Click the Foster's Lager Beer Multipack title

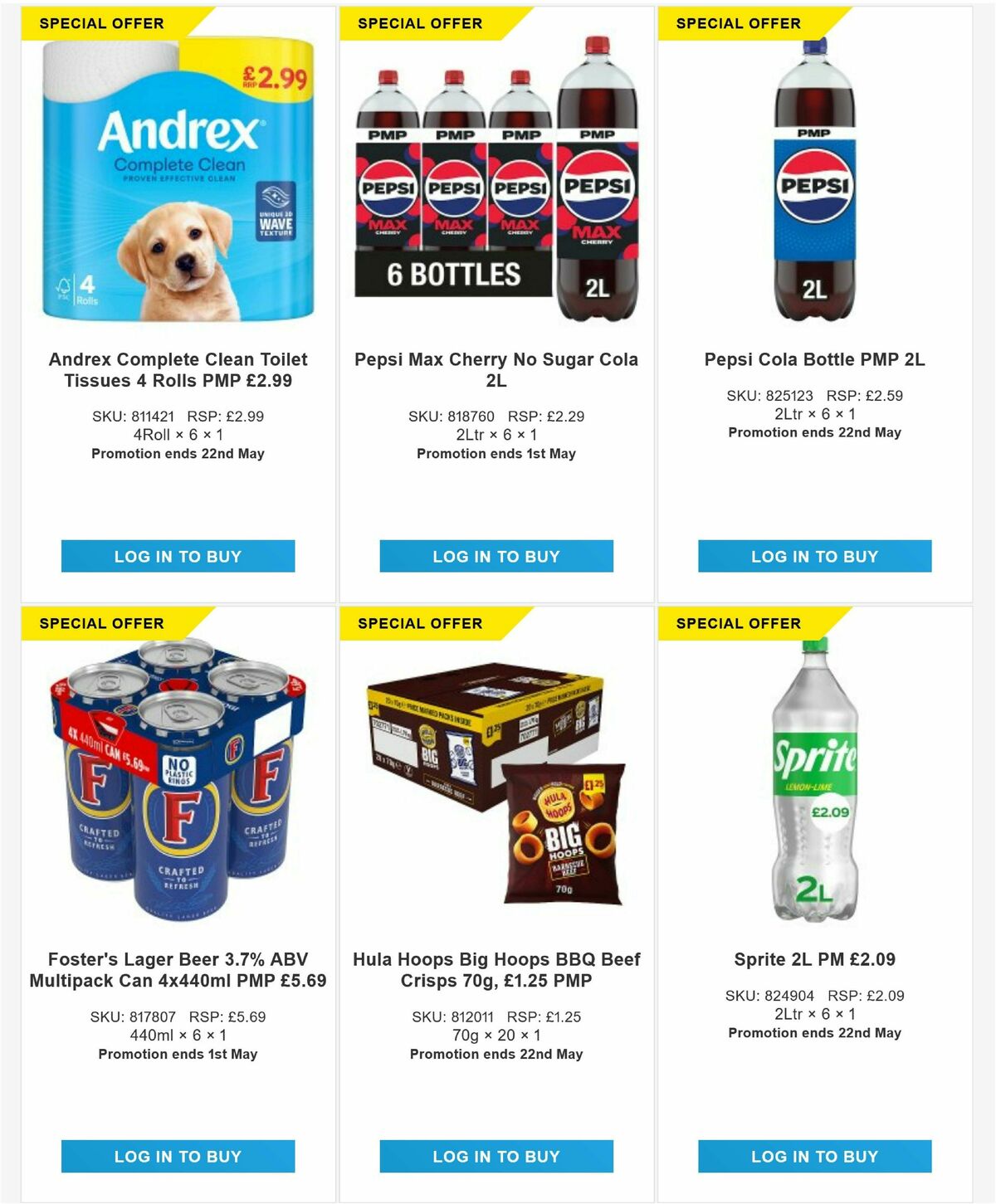pos(178,970)
